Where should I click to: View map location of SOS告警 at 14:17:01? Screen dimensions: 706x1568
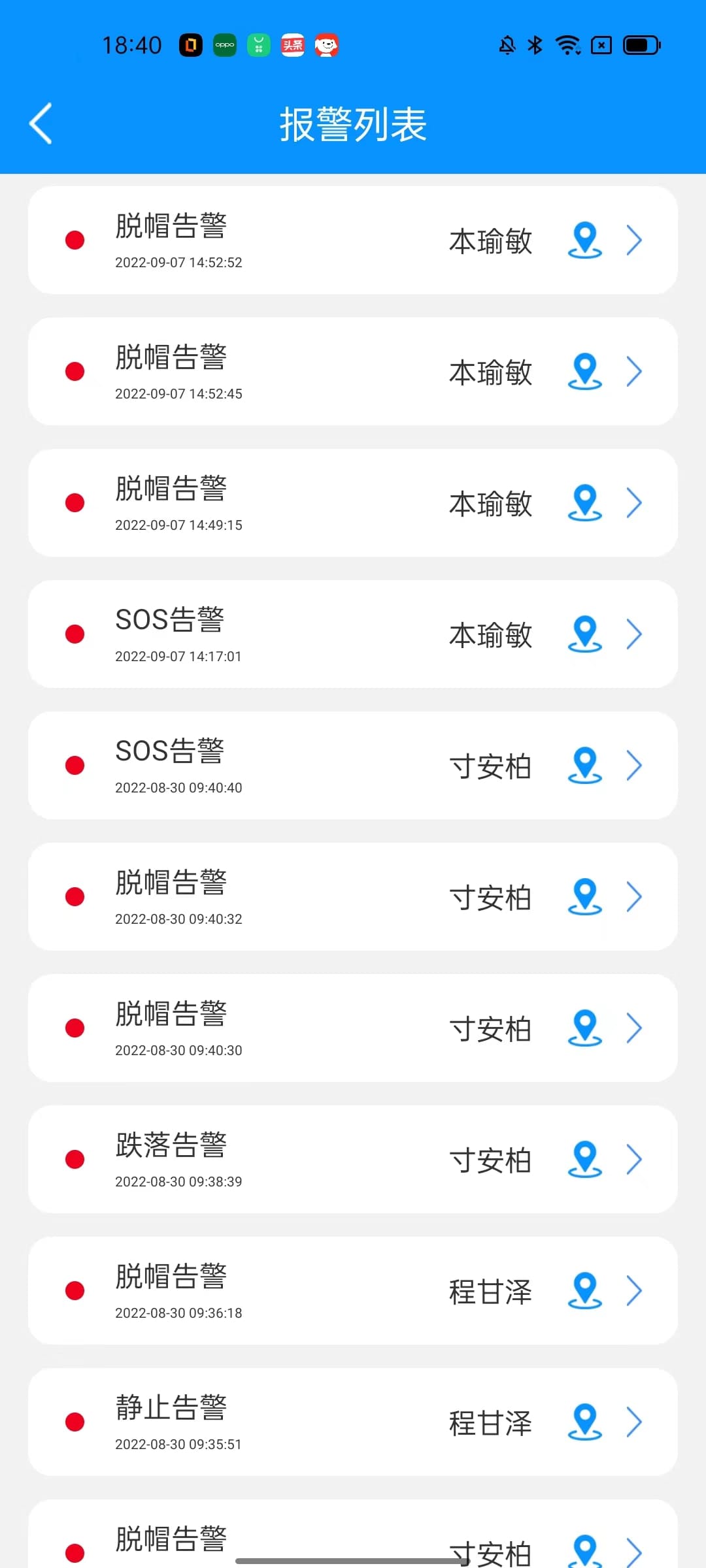(584, 634)
